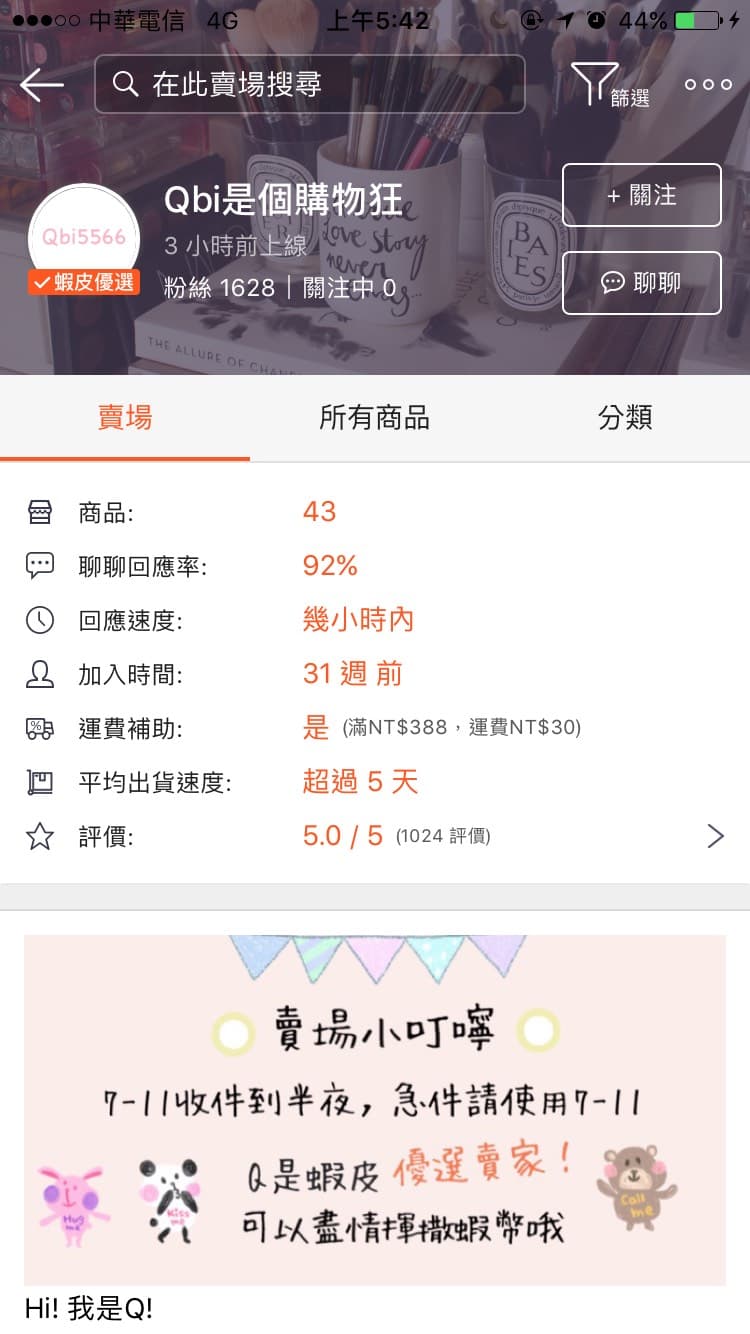The height and width of the screenshot is (1334, 750).
Task: Open the 篩選 filter
Action: point(610,85)
